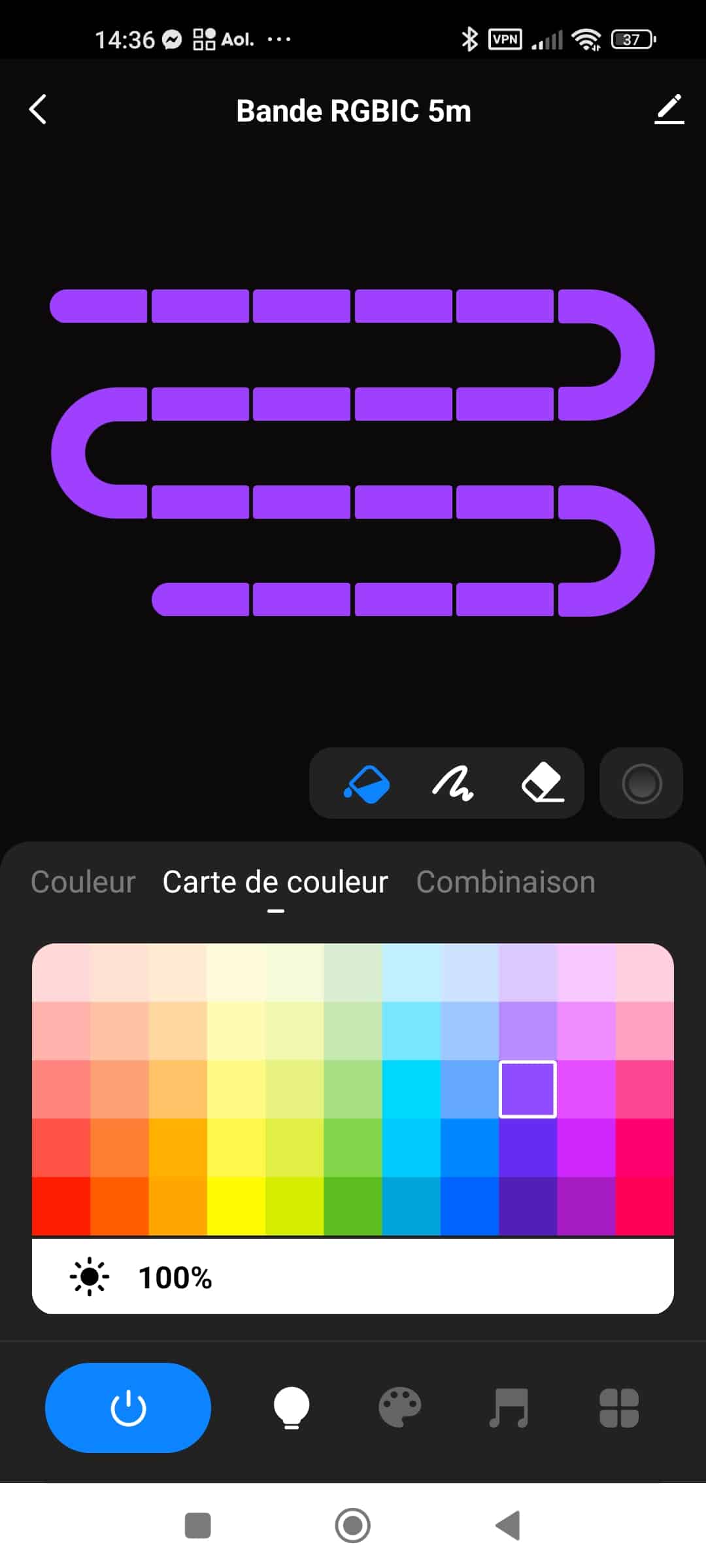Open the music note mode tab

(x=509, y=1408)
